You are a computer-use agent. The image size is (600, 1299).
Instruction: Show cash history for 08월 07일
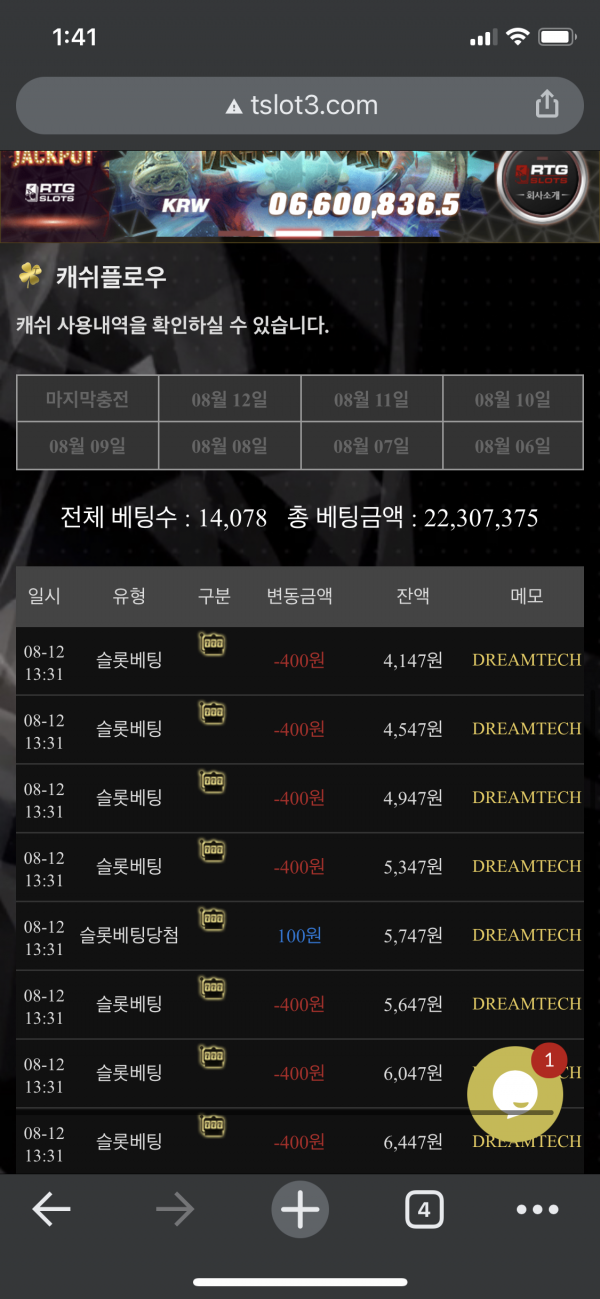(371, 446)
